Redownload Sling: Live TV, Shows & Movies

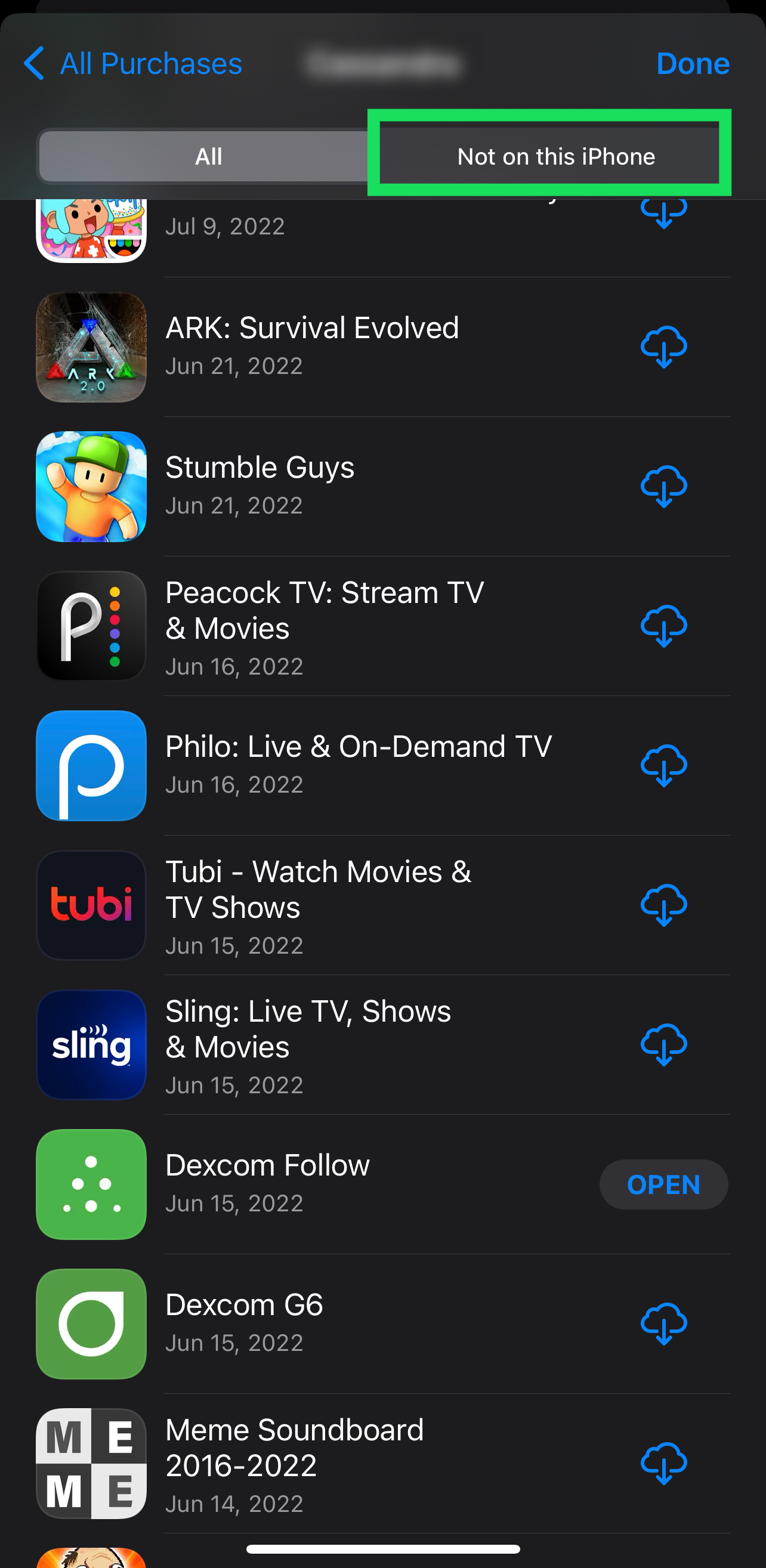[664, 1044]
